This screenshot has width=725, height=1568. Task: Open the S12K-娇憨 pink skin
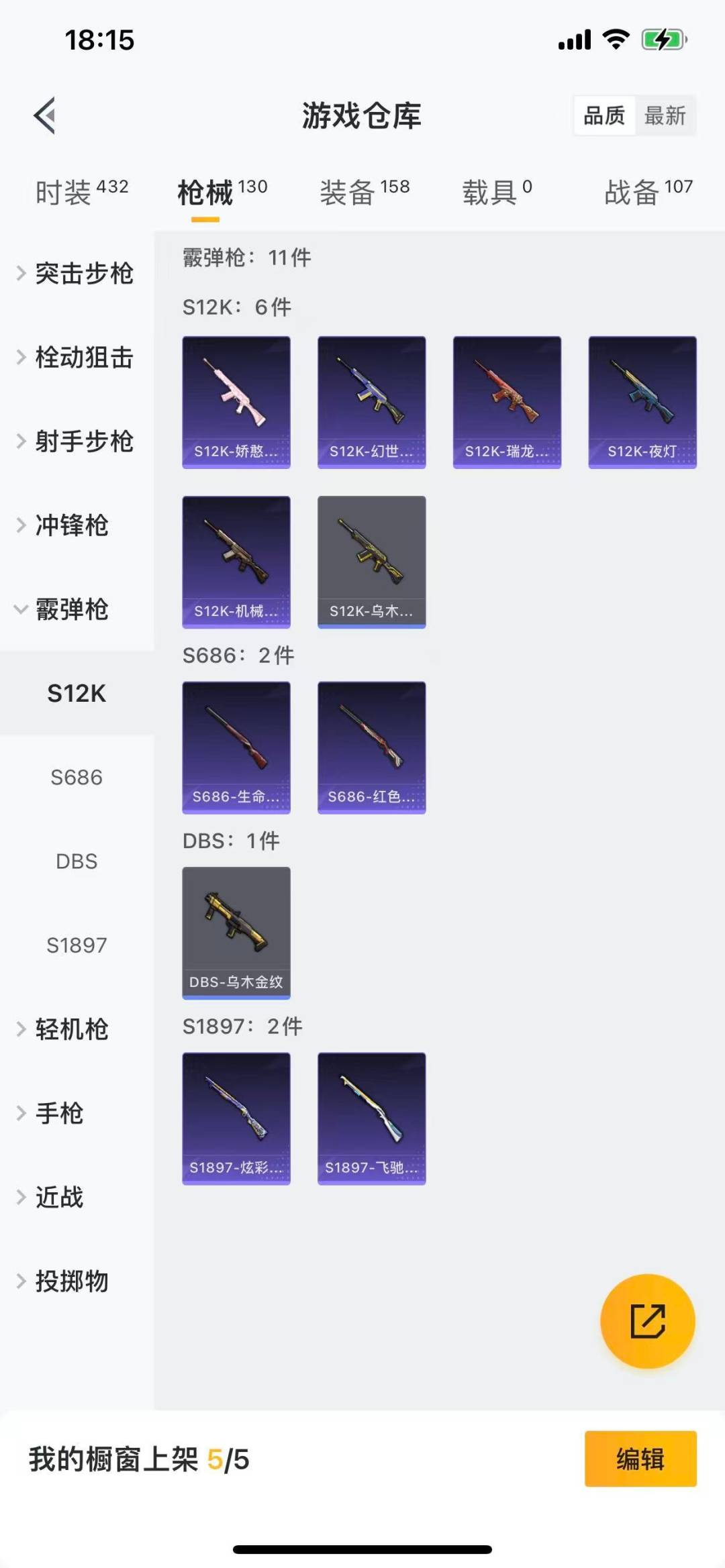(236, 402)
